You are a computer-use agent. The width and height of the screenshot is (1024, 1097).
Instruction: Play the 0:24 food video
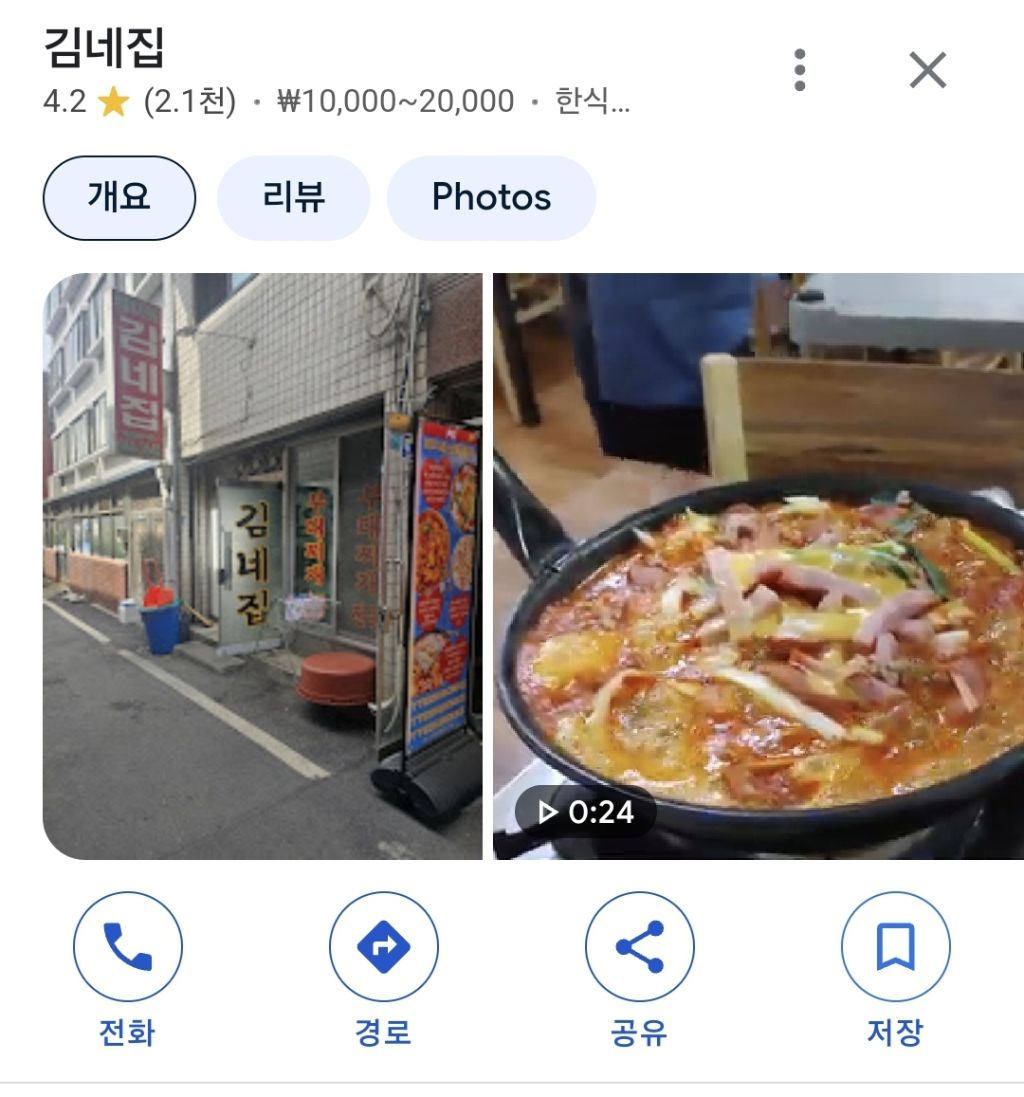tap(758, 565)
